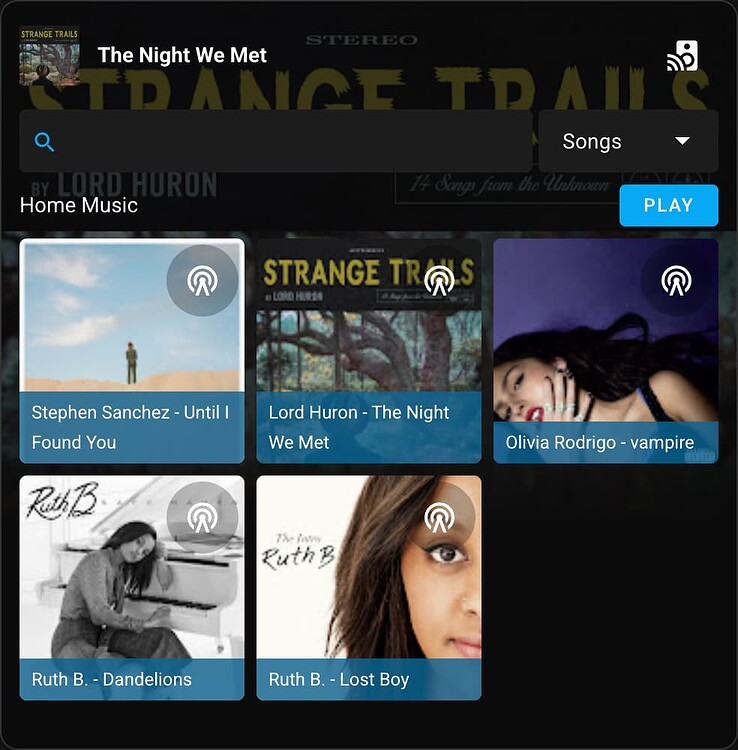
Task: Click inside the search input field
Action: [280, 141]
